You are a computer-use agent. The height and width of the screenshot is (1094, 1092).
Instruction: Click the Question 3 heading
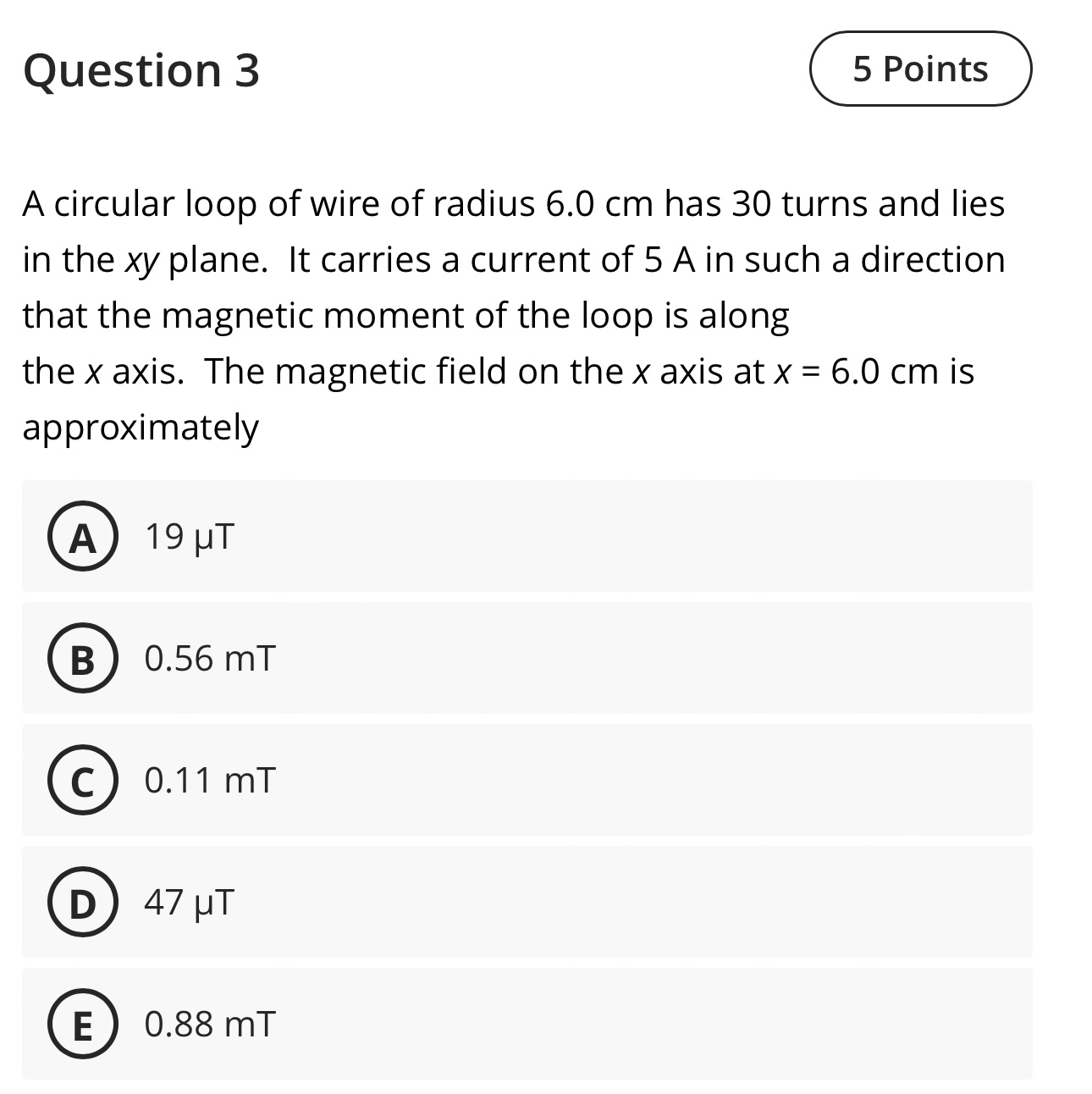[x=141, y=71]
